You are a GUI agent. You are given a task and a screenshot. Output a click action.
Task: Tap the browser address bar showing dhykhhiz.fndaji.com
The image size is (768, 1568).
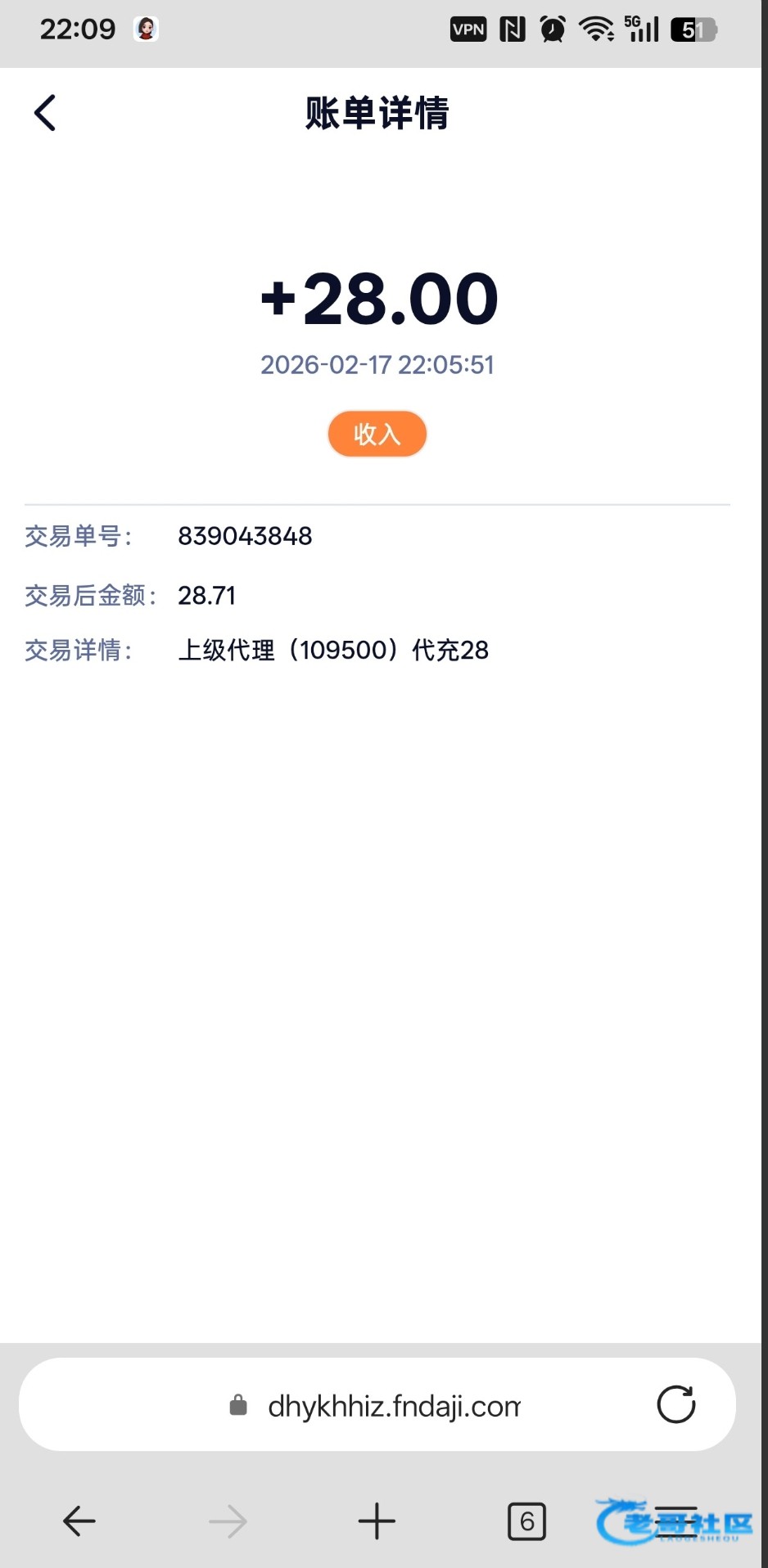[393, 1406]
